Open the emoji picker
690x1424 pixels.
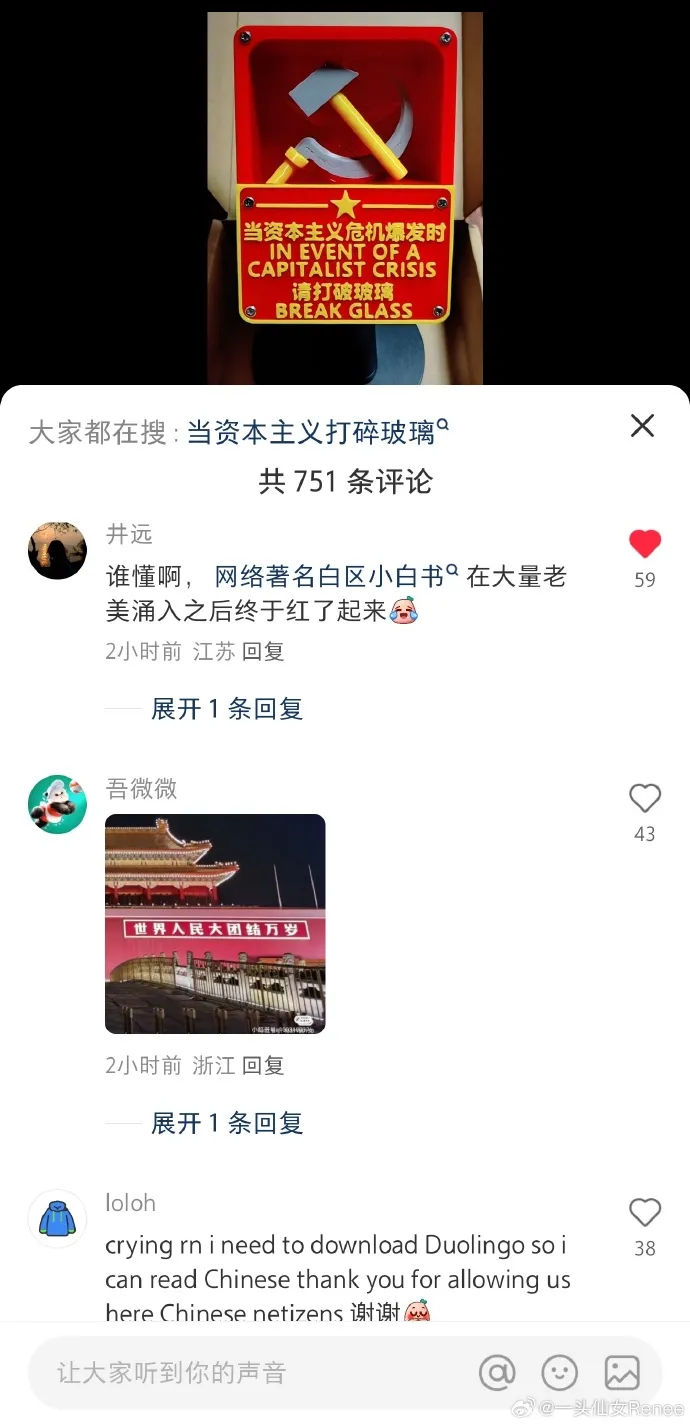[x=560, y=1372]
